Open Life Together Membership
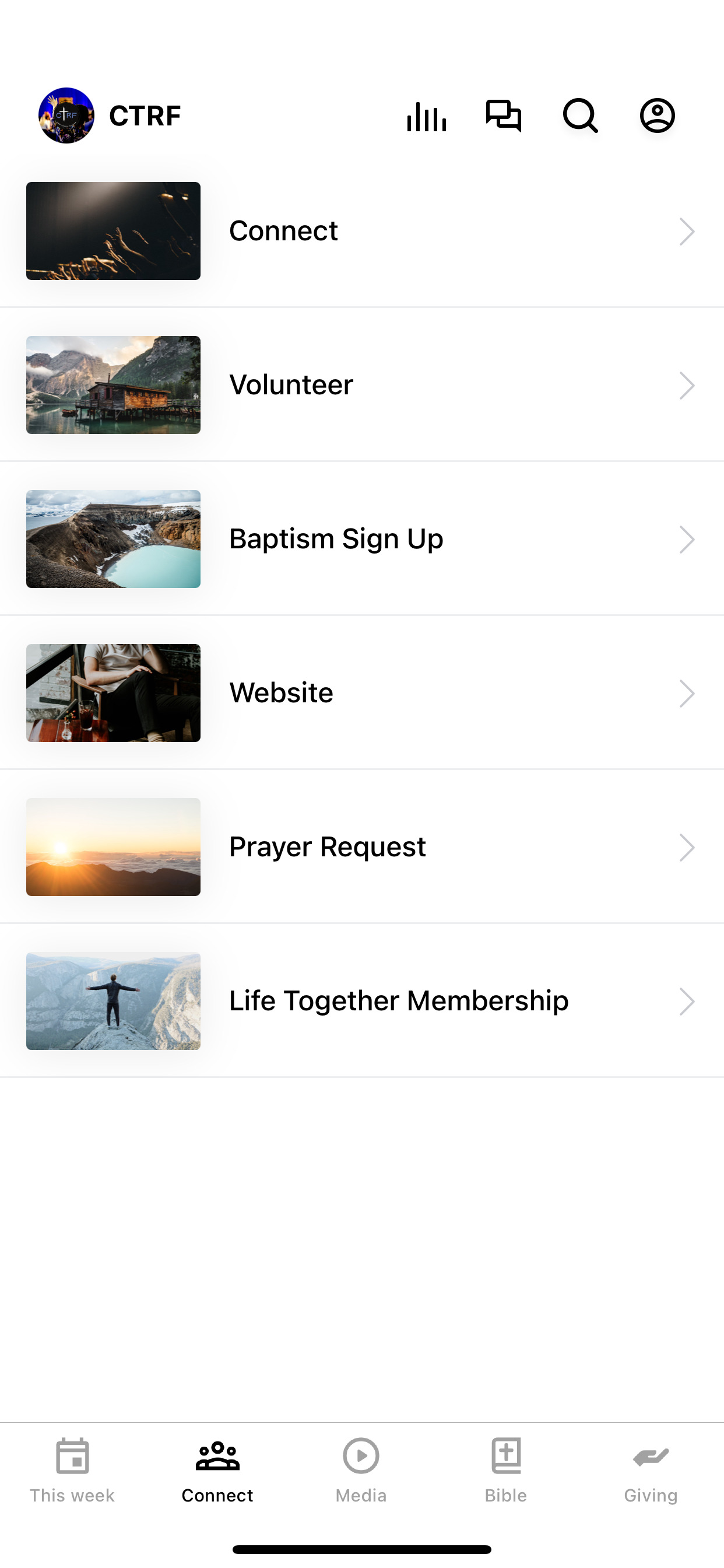This screenshot has width=724, height=1568. pos(362,1000)
